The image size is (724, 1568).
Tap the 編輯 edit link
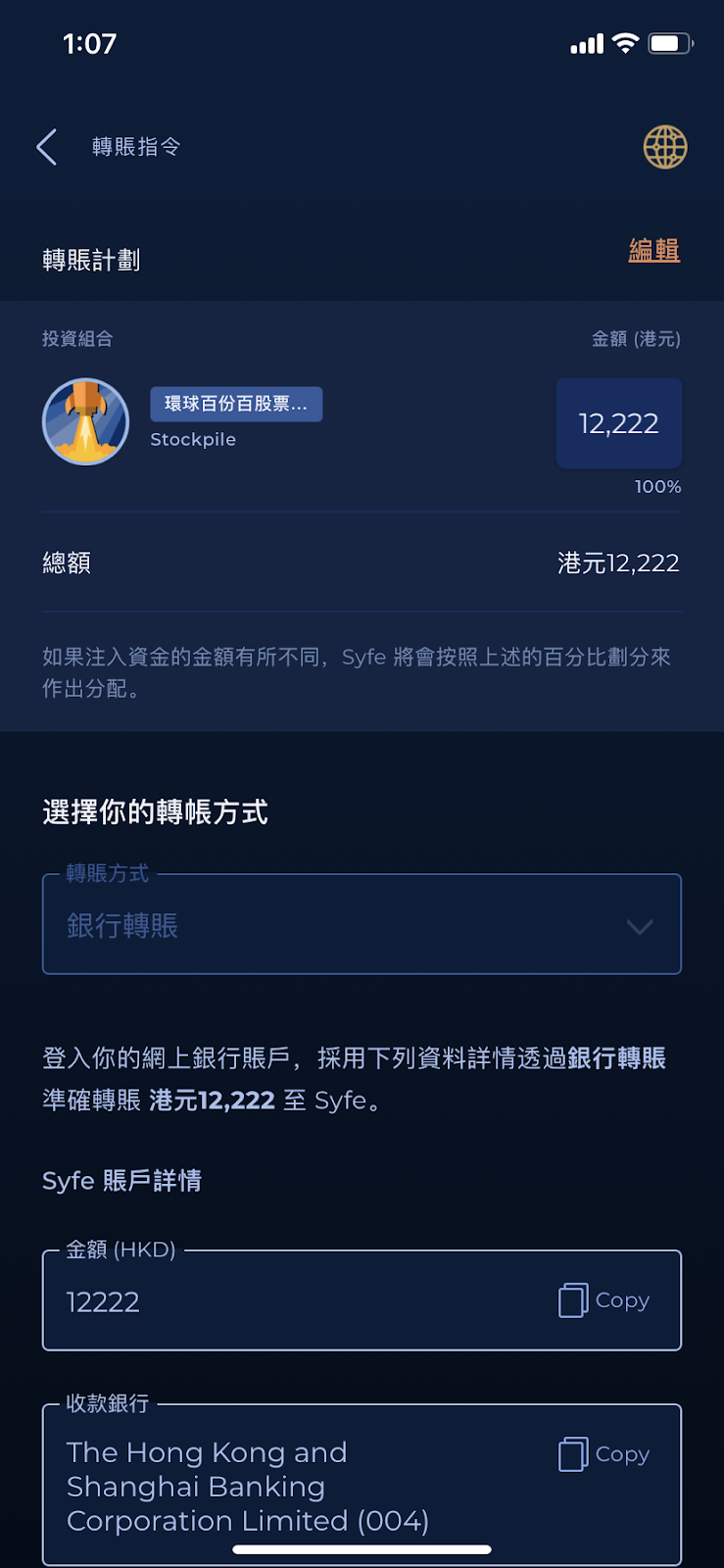coord(653,251)
